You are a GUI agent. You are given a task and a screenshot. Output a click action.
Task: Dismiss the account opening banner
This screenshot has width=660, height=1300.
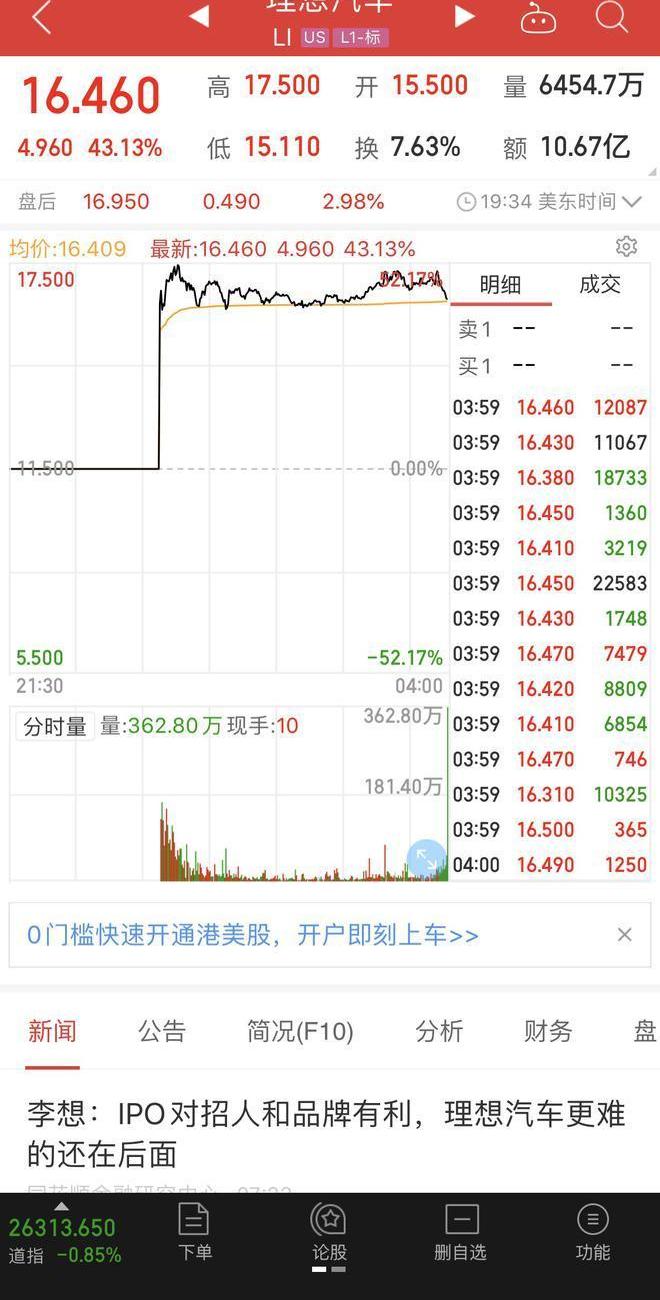coord(625,935)
